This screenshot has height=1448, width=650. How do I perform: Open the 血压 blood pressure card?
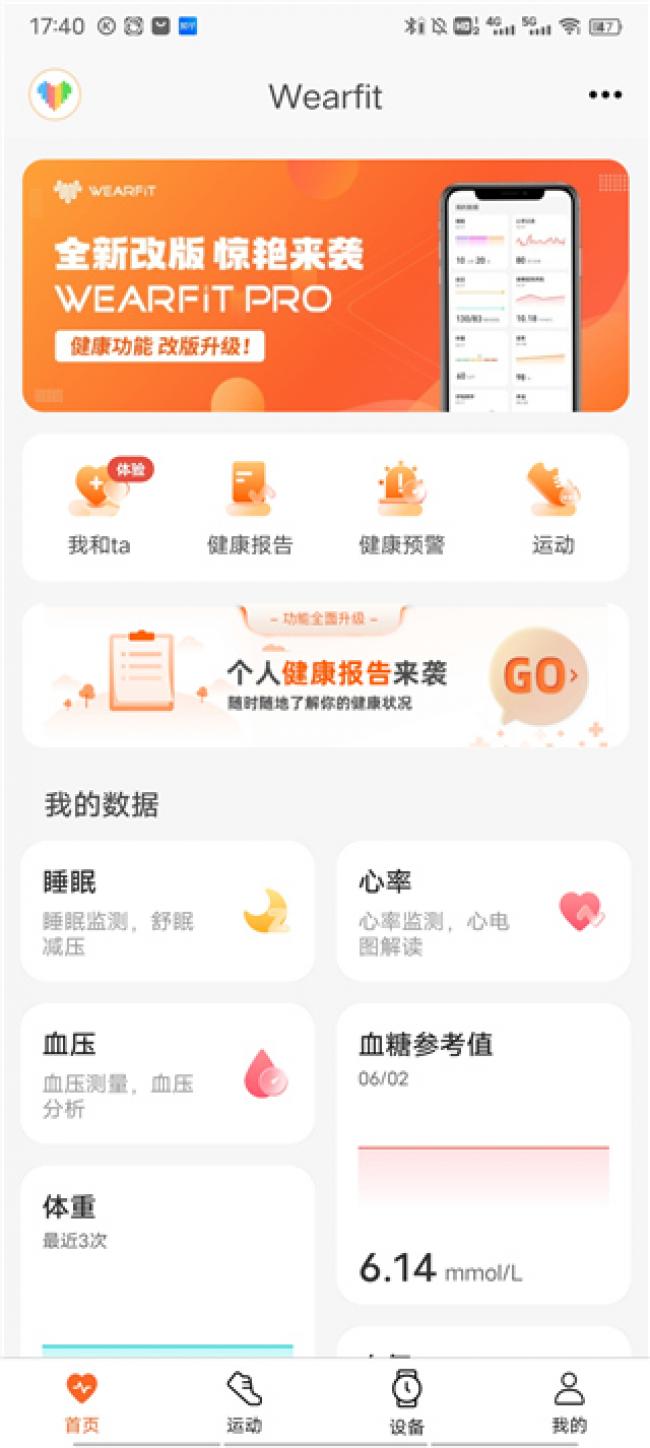167,1073
